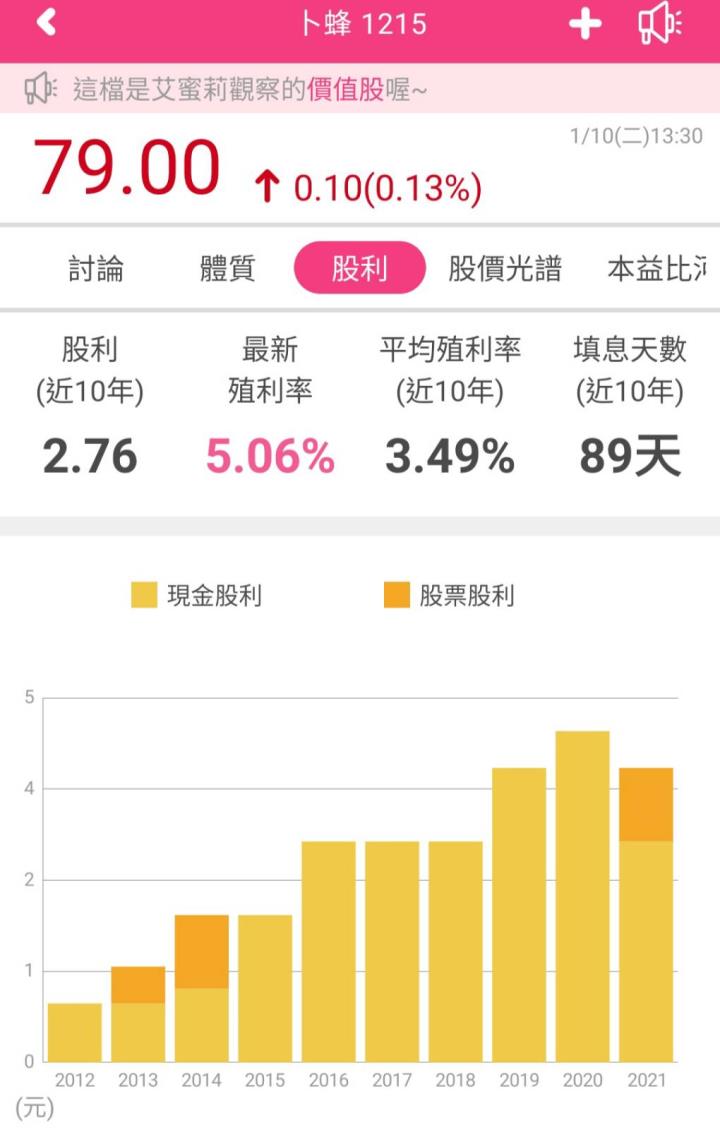Open the add-to-watchlist plus icon
The height and width of the screenshot is (1132, 720).
pyautogui.click(x=585, y=23)
